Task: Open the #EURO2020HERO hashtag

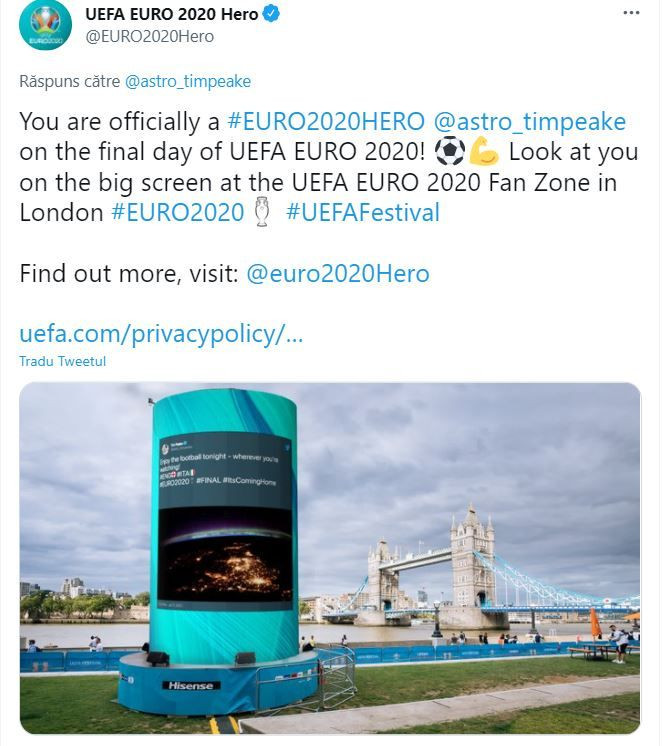Action: [326, 122]
